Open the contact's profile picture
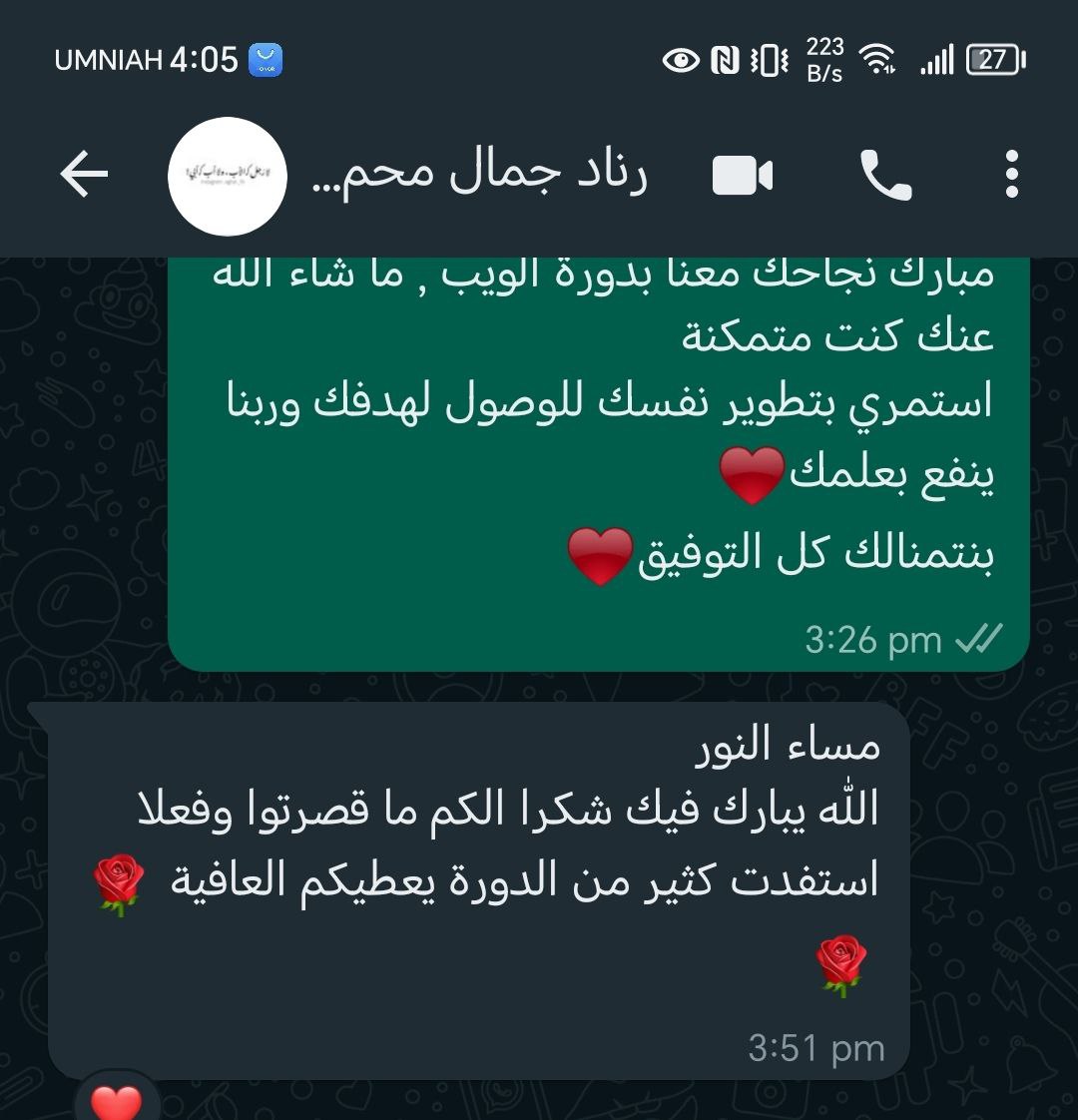 pyautogui.click(x=228, y=177)
